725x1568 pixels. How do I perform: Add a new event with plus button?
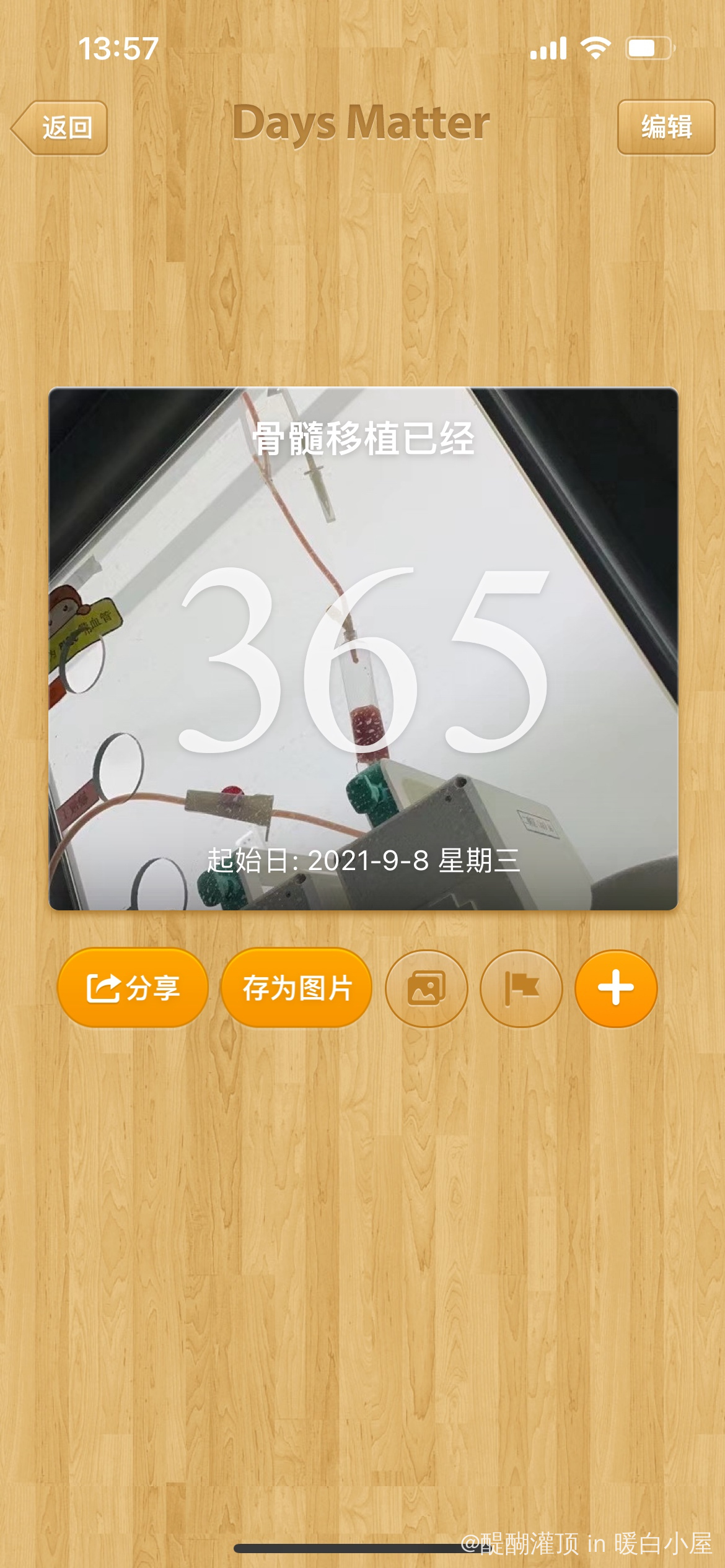616,988
